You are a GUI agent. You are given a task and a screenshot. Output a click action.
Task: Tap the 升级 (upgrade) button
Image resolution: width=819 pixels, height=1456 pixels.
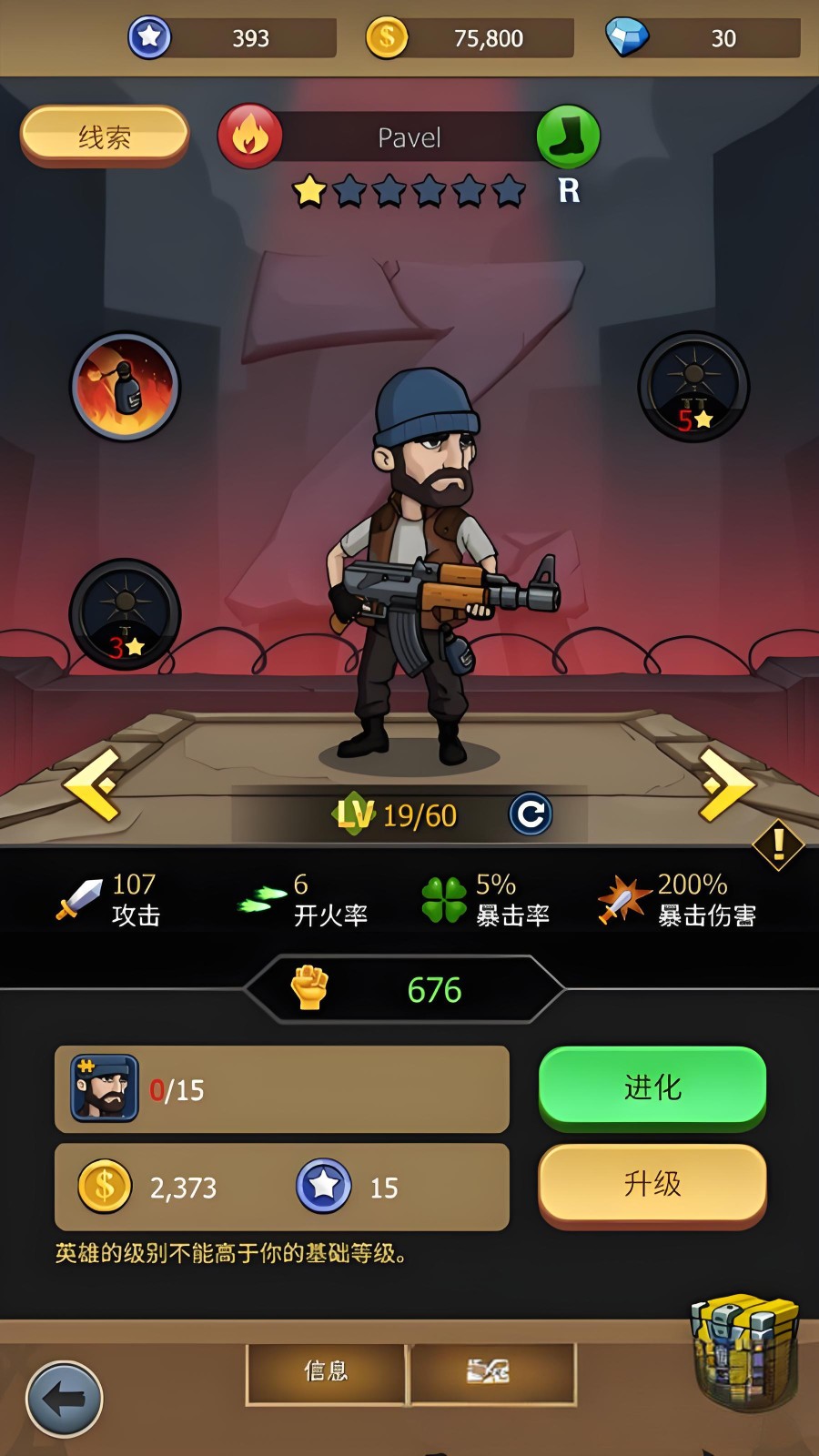coord(652,1184)
